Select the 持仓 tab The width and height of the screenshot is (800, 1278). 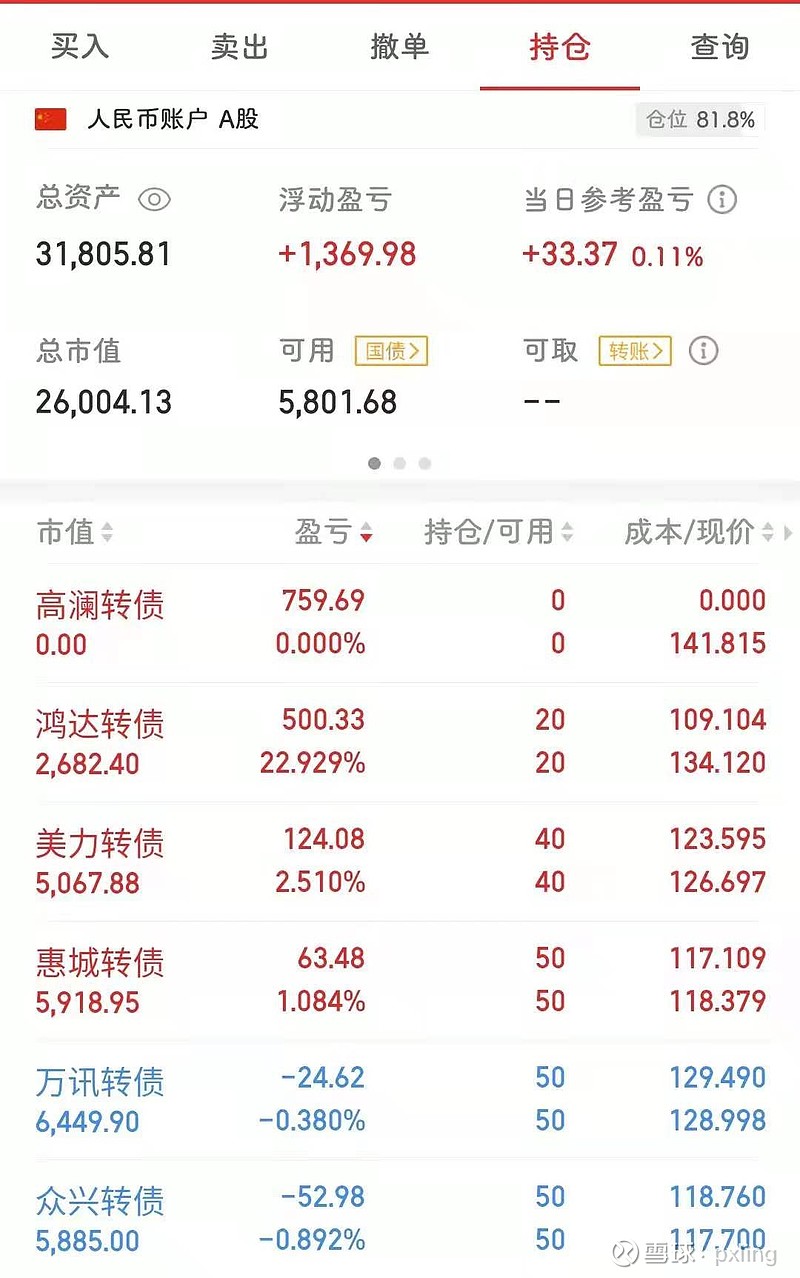click(x=560, y=47)
